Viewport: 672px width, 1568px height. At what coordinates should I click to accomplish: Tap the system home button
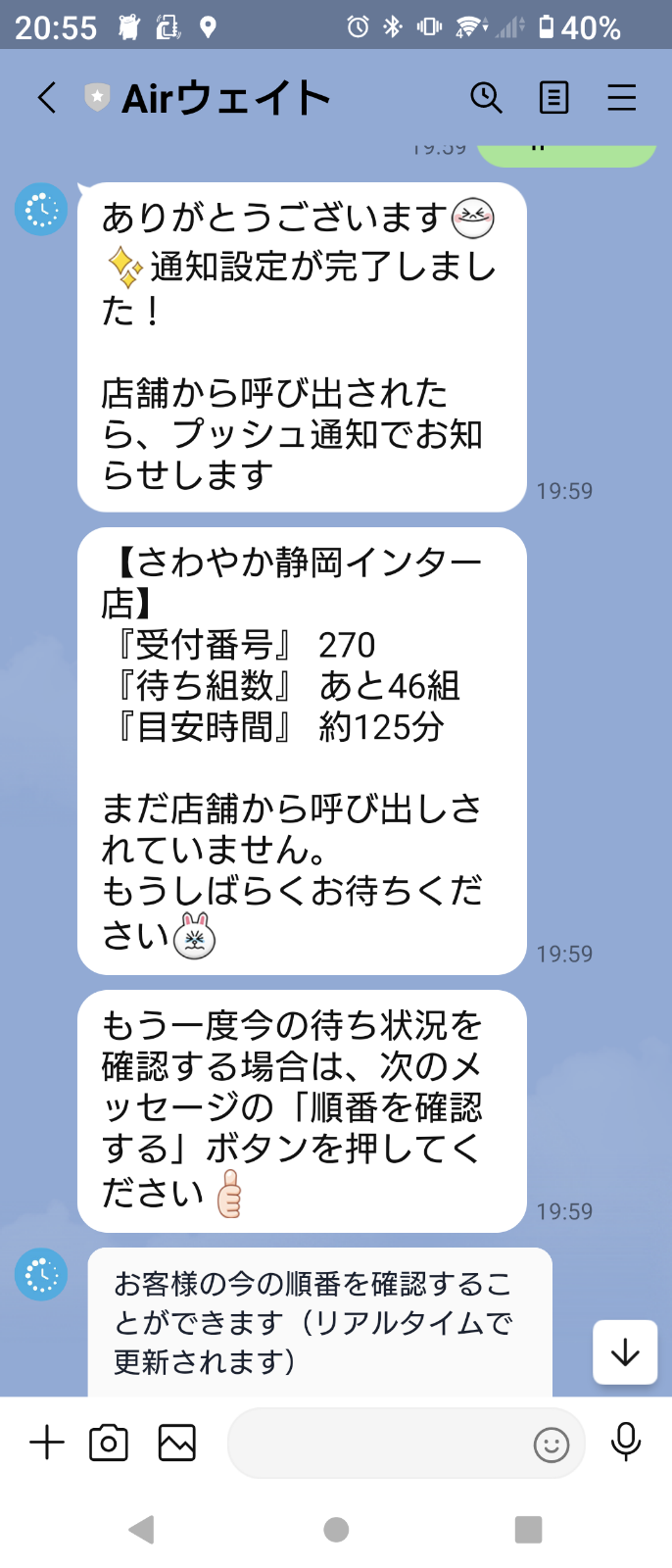tap(336, 1529)
